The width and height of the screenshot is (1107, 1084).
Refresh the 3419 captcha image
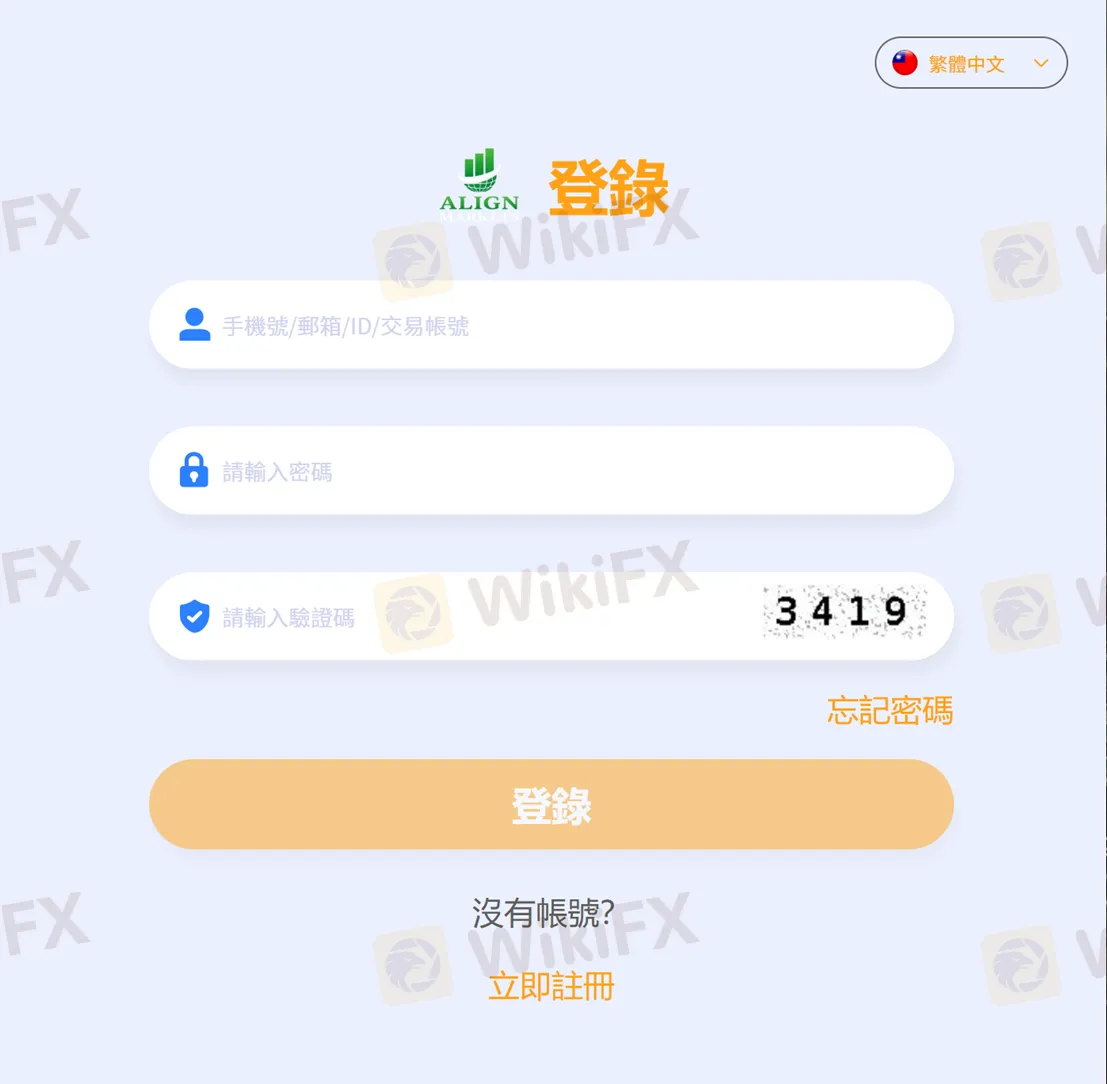844,612
